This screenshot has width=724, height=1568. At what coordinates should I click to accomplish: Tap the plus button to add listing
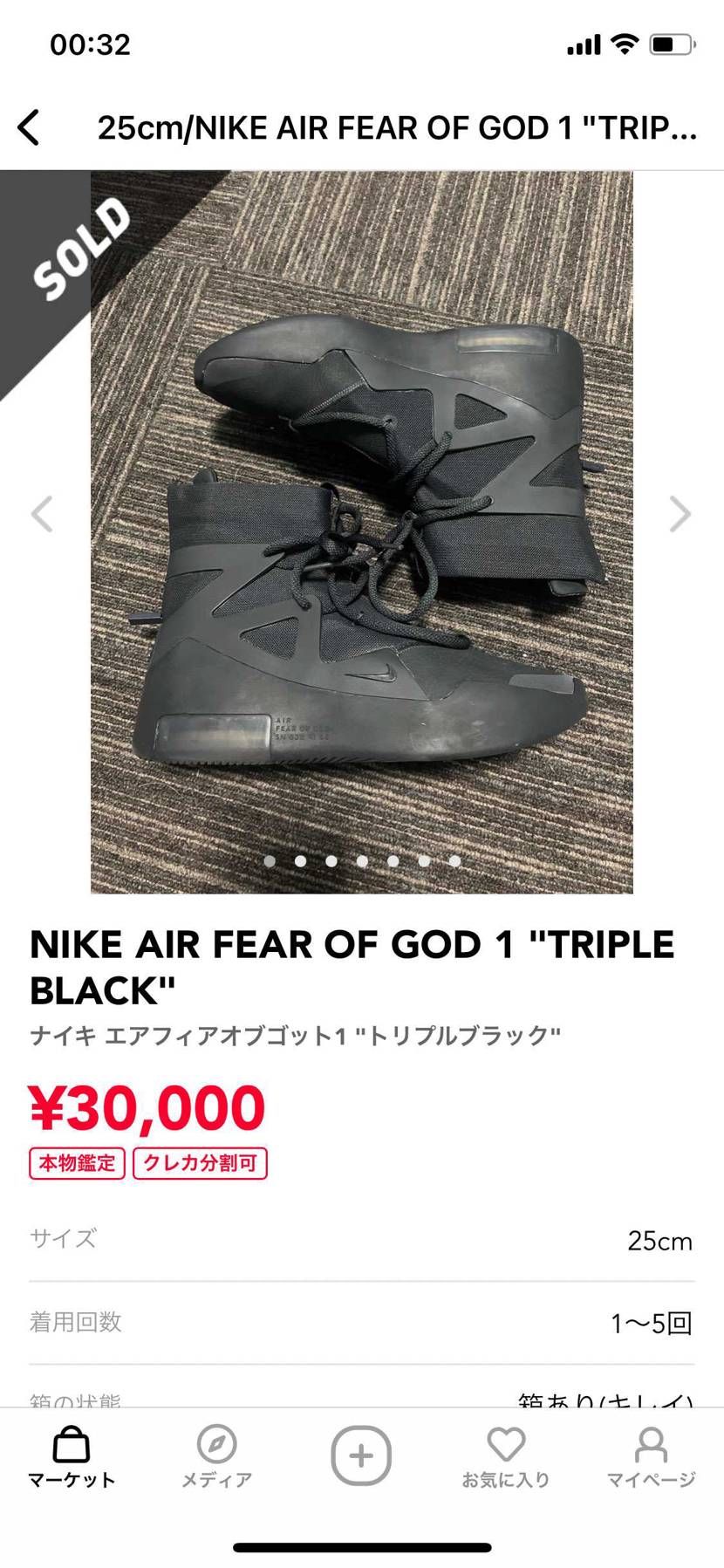tap(361, 1455)
